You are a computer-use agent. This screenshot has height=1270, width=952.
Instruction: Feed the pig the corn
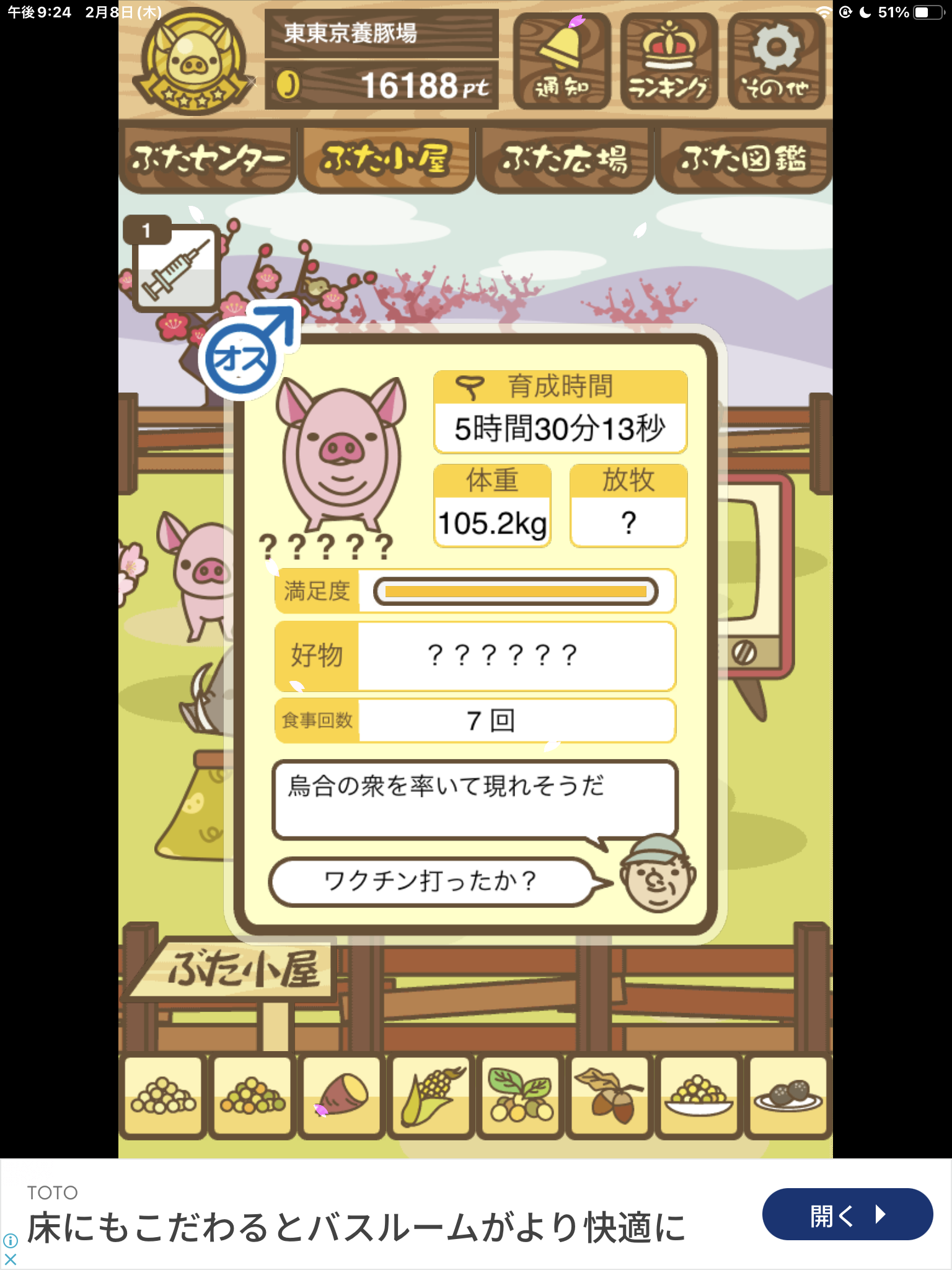[431, 1096]
